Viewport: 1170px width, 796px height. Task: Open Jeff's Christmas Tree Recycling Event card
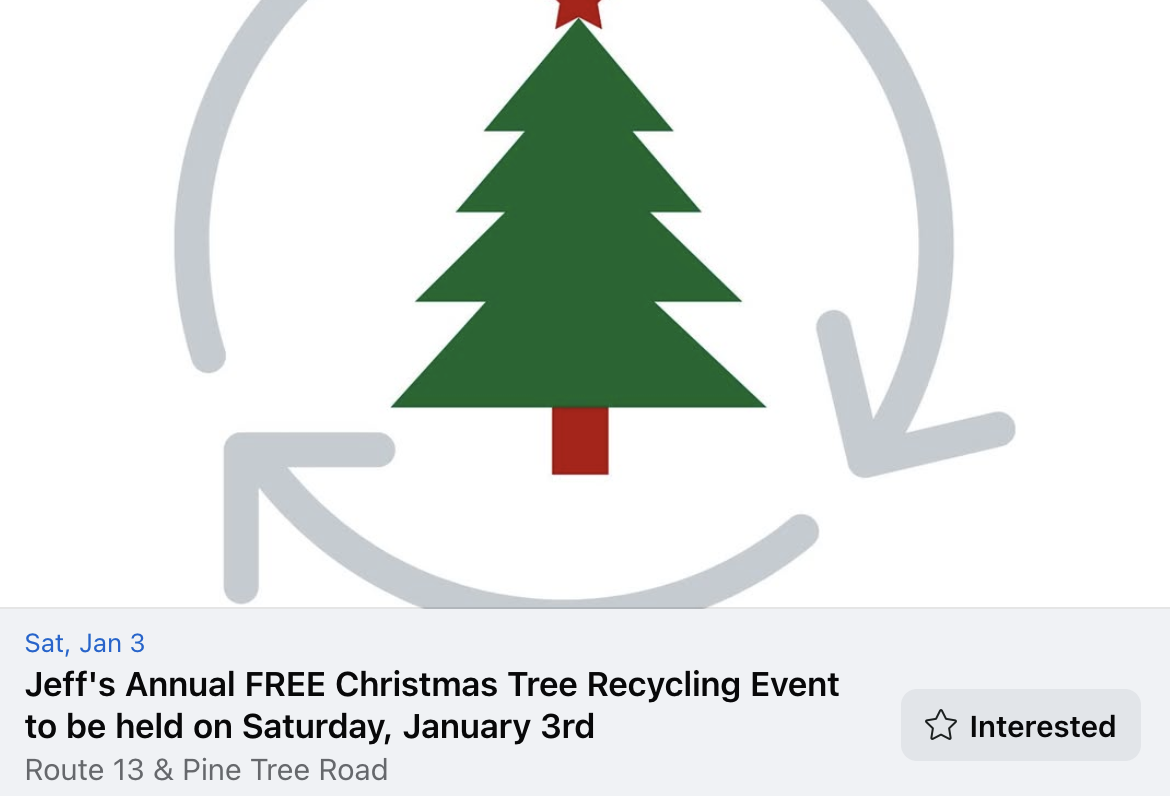(x=432, y=705)
